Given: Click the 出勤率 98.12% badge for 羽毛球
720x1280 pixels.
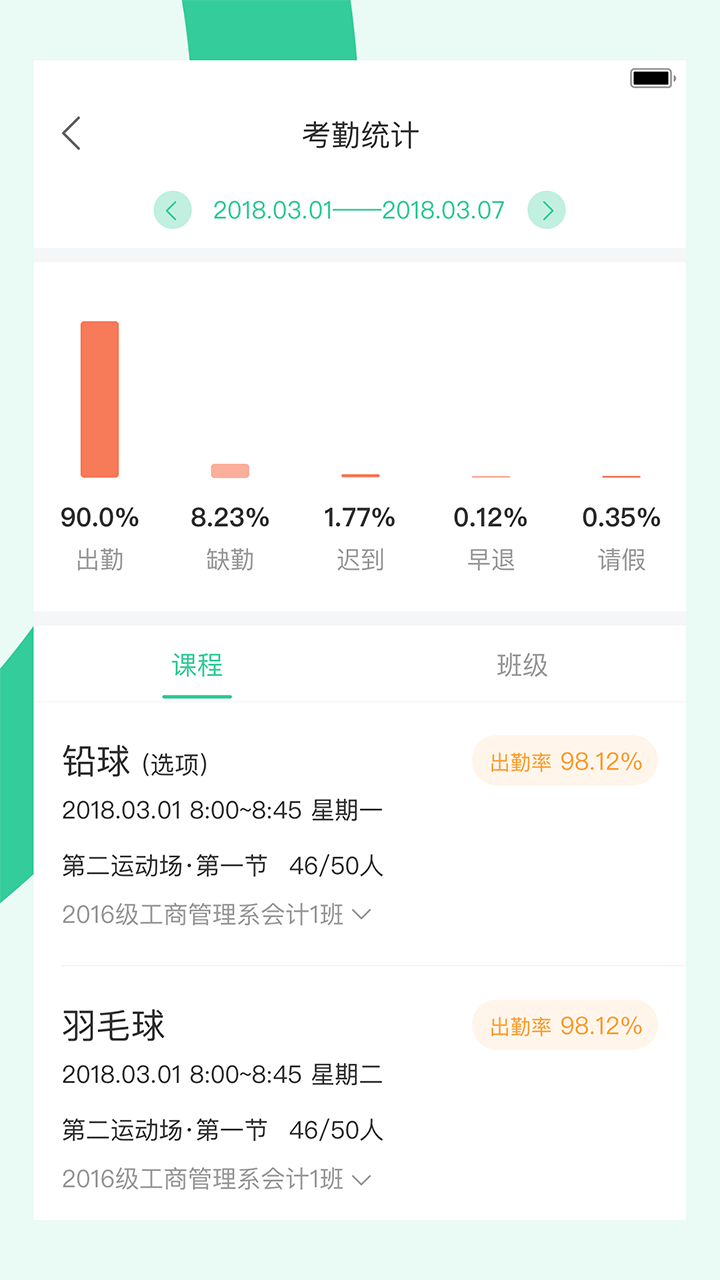Looking at the screenshot, I should [564, 1026].
